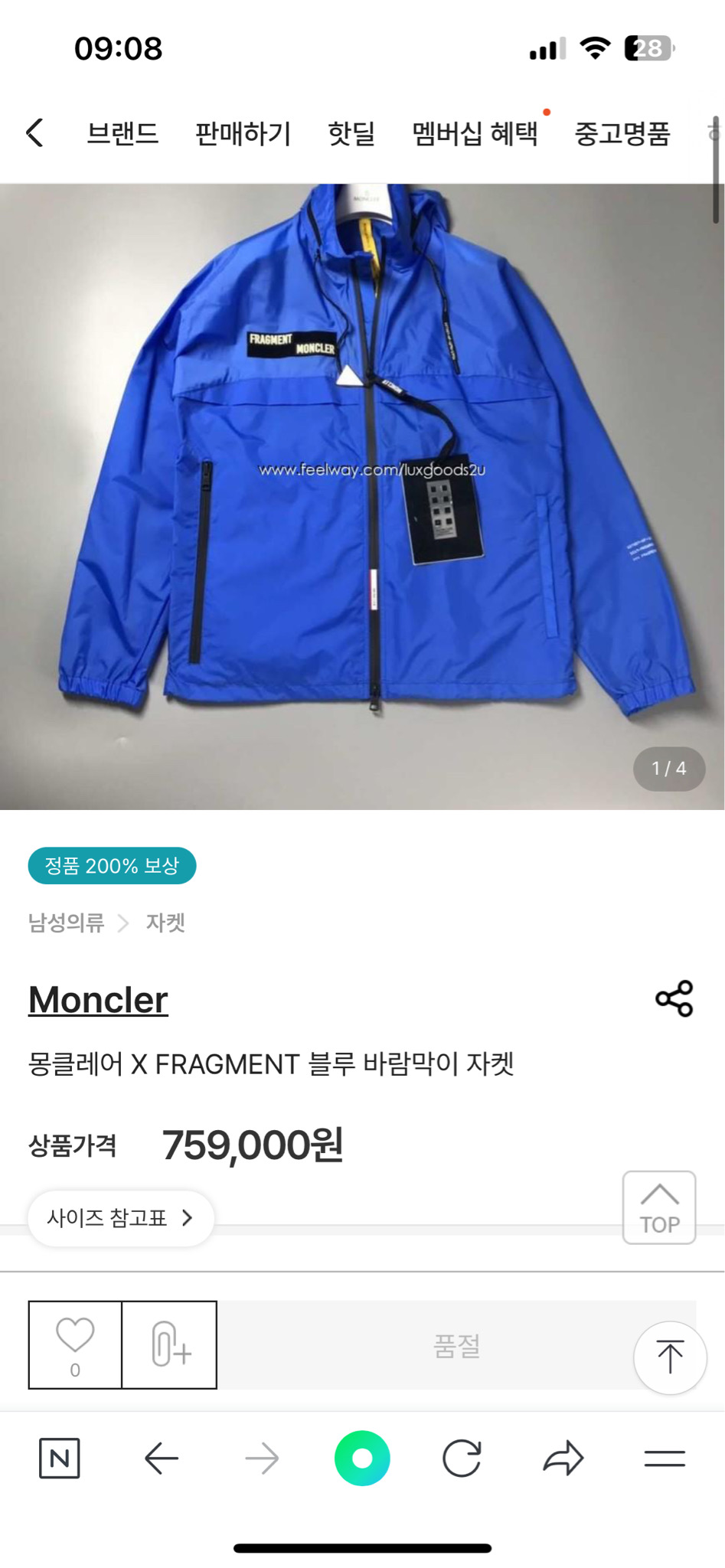Add item to wishlist with the heart icon
Screen dimensions: 725x1568
click(73, 1344)
